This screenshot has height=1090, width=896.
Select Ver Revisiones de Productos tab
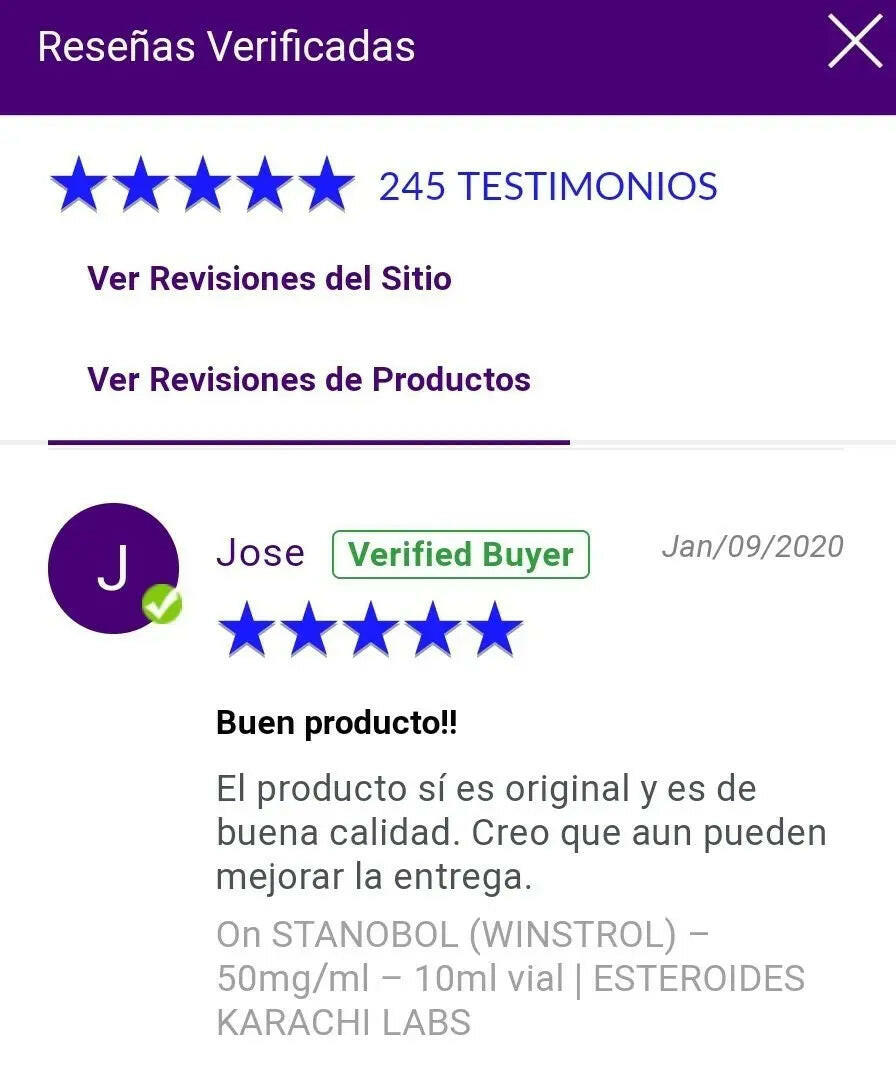pyautogui.click(x=309, y=380)
